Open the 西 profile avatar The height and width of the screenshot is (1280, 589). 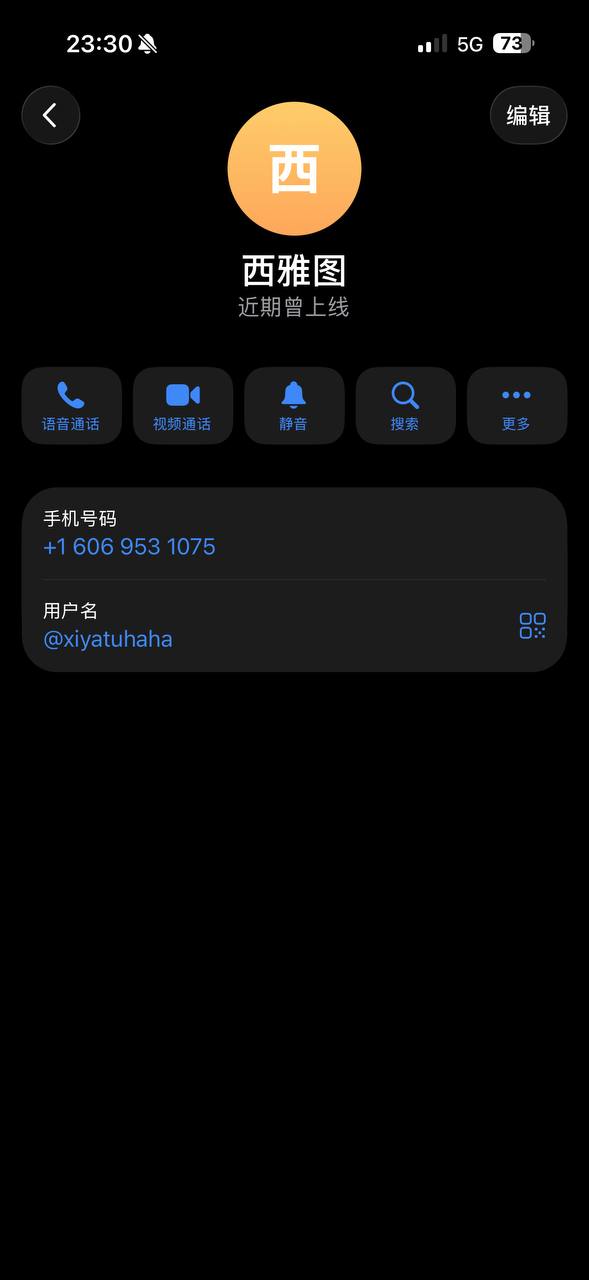click(294, 169)
